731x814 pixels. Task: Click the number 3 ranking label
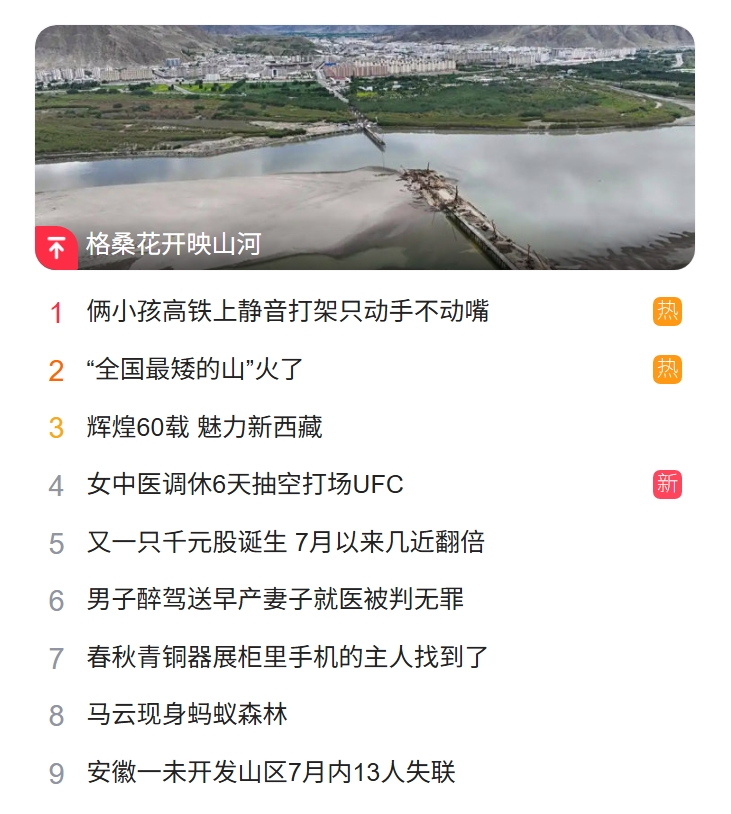57,427
